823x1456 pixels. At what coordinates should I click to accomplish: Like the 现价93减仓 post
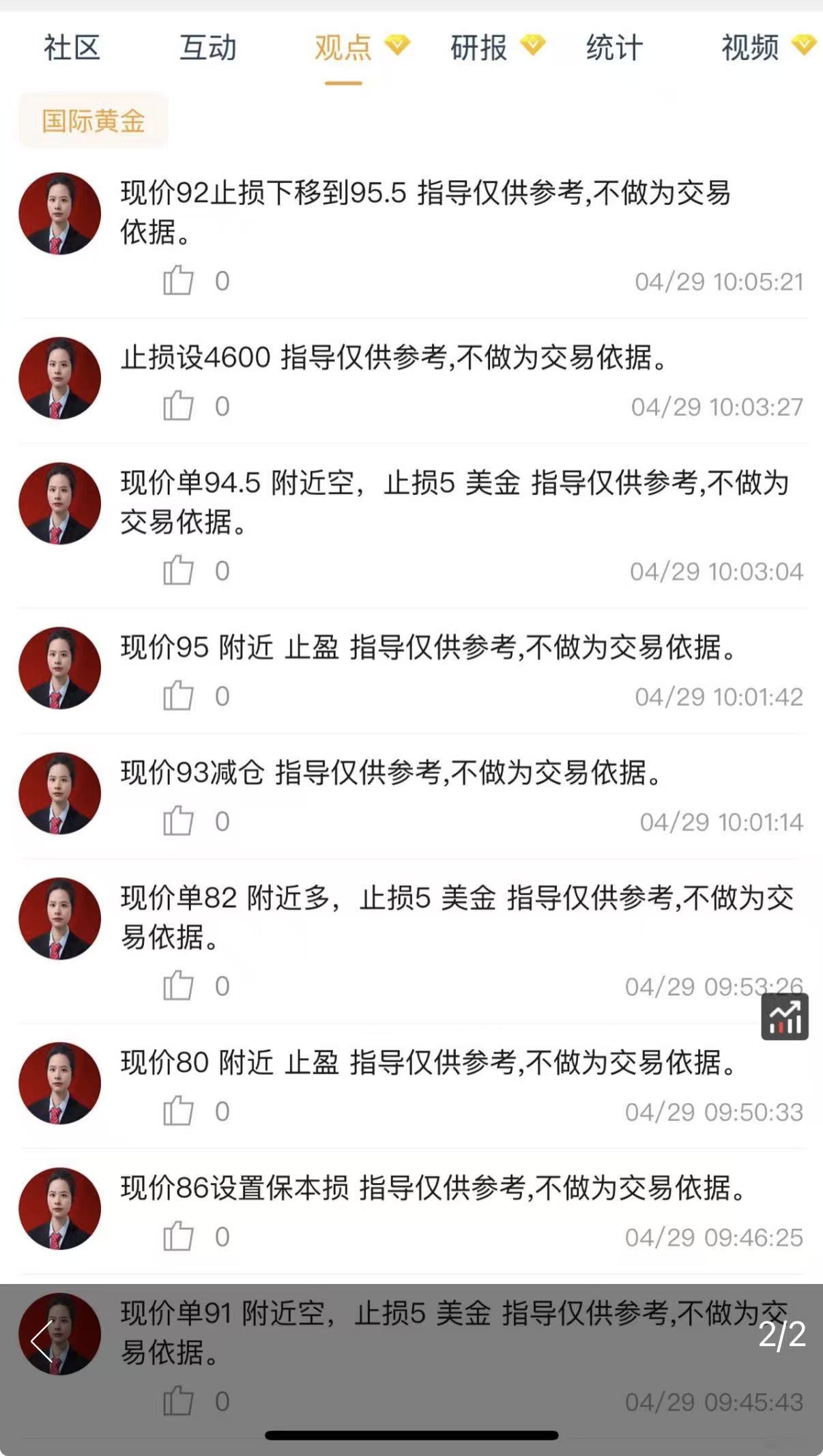[x=178, y=821]
